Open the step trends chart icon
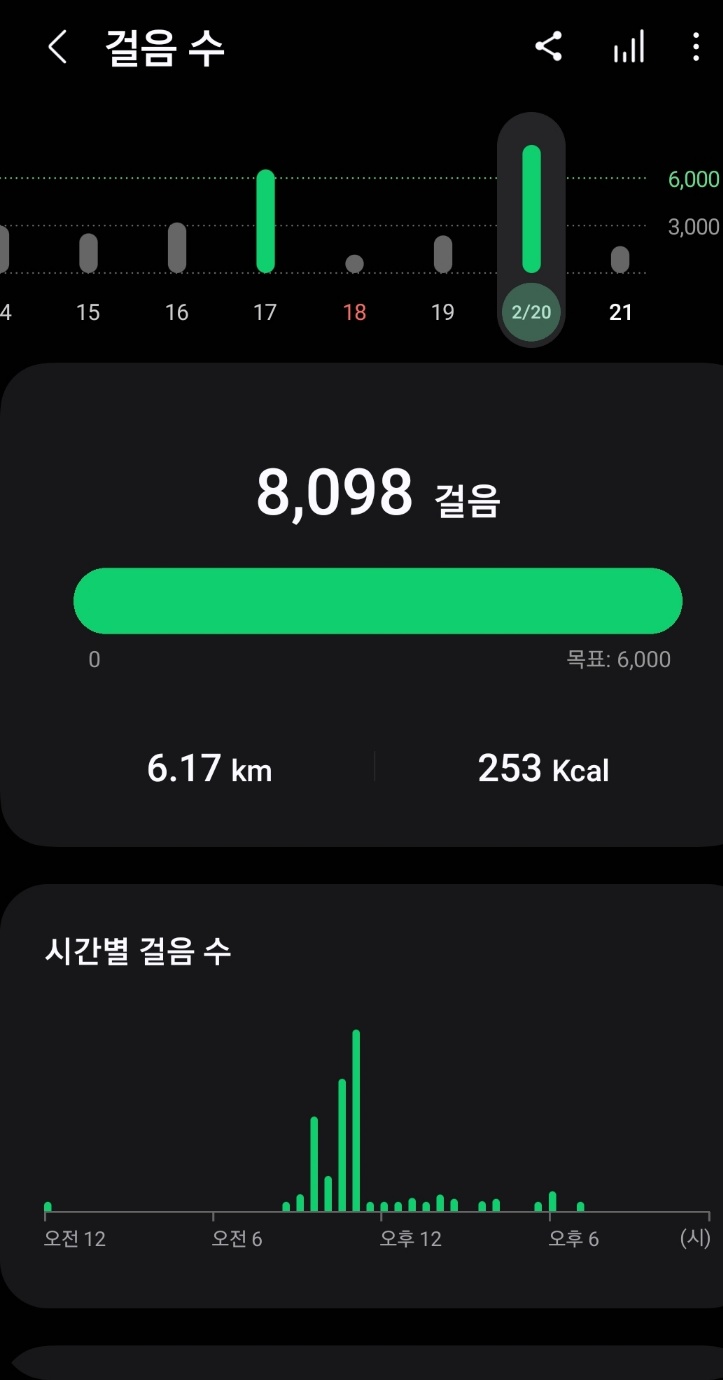Viewport: 723px width, 1380px height. click(629, 47)
